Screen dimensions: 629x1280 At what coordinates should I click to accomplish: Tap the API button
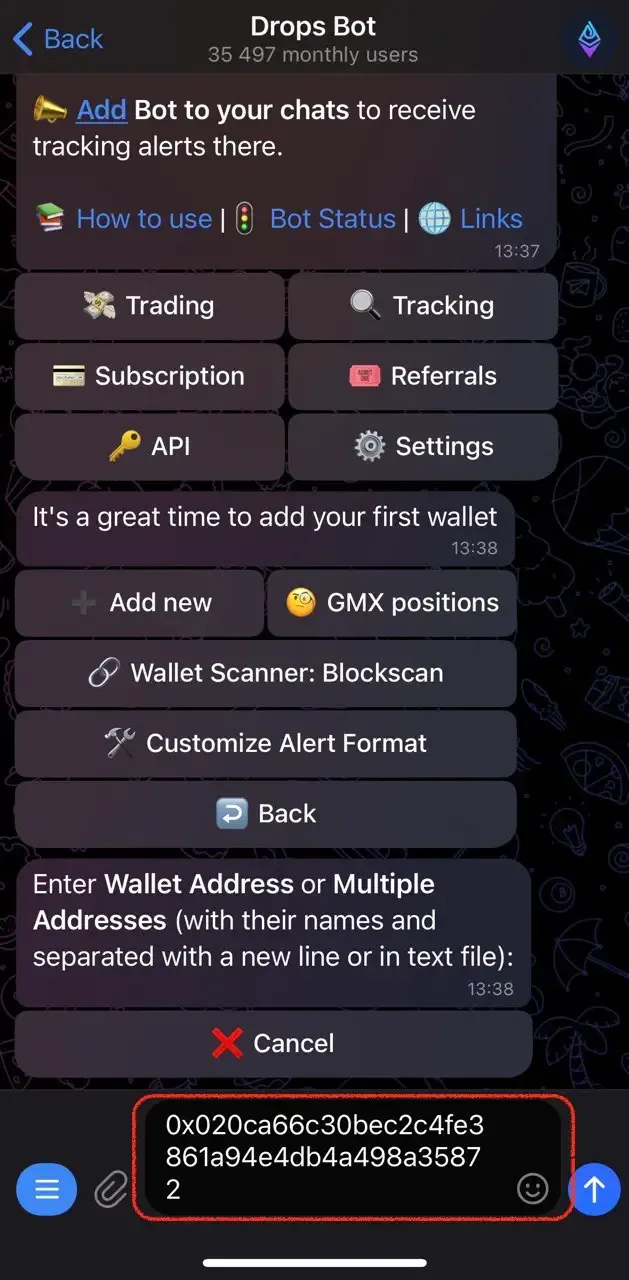pyautogui.click(x=149, y=446)
